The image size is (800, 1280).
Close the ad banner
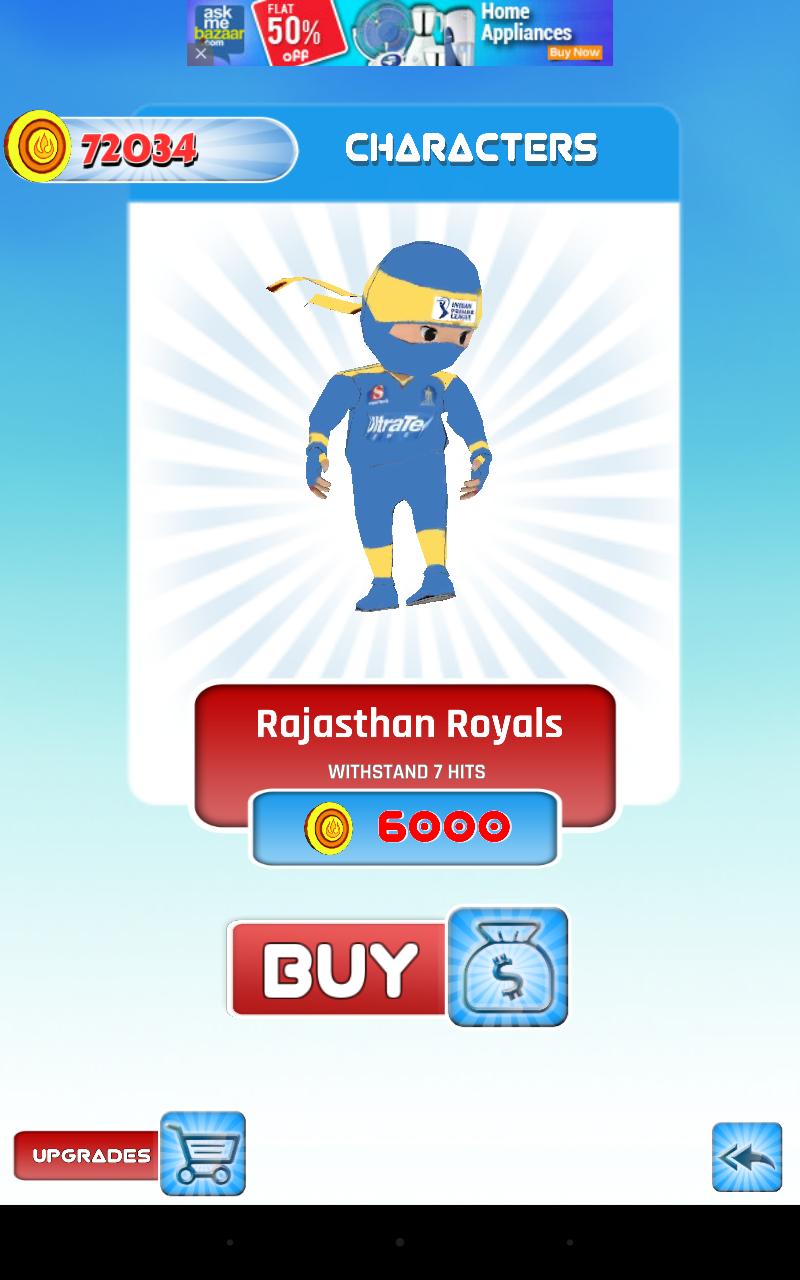tap(200, 54)
